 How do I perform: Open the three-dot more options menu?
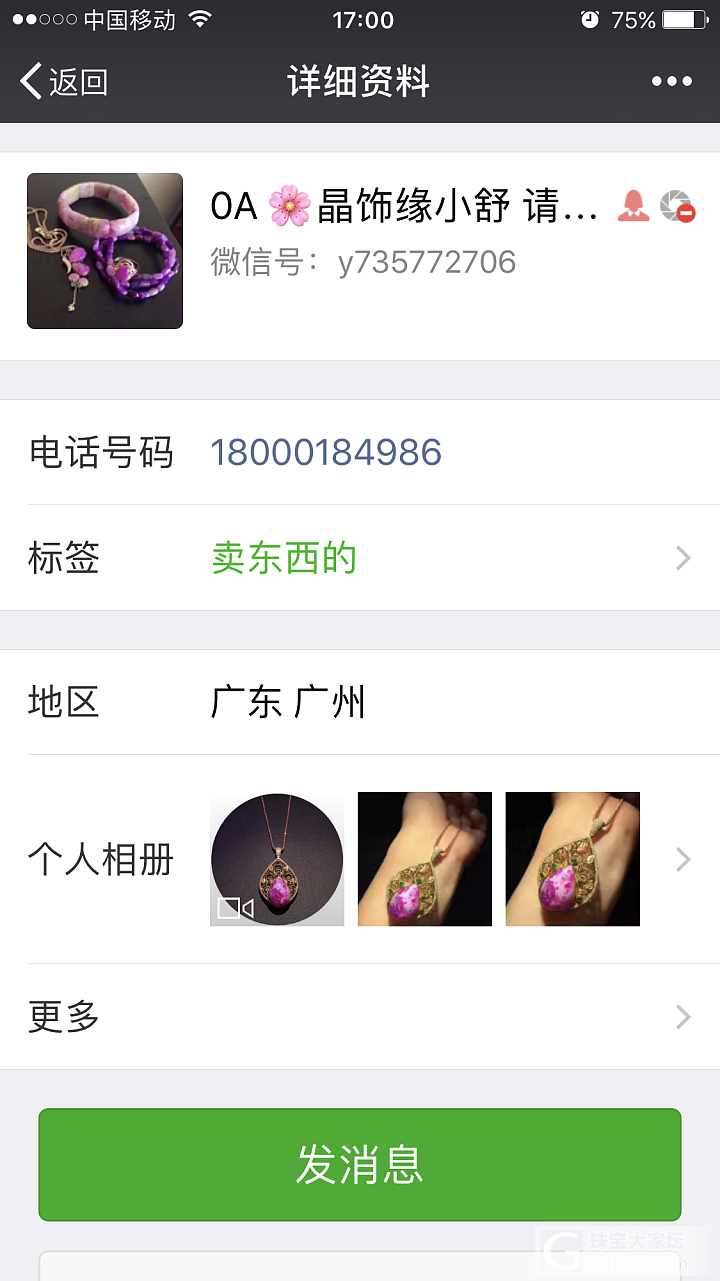pos(671,81)
